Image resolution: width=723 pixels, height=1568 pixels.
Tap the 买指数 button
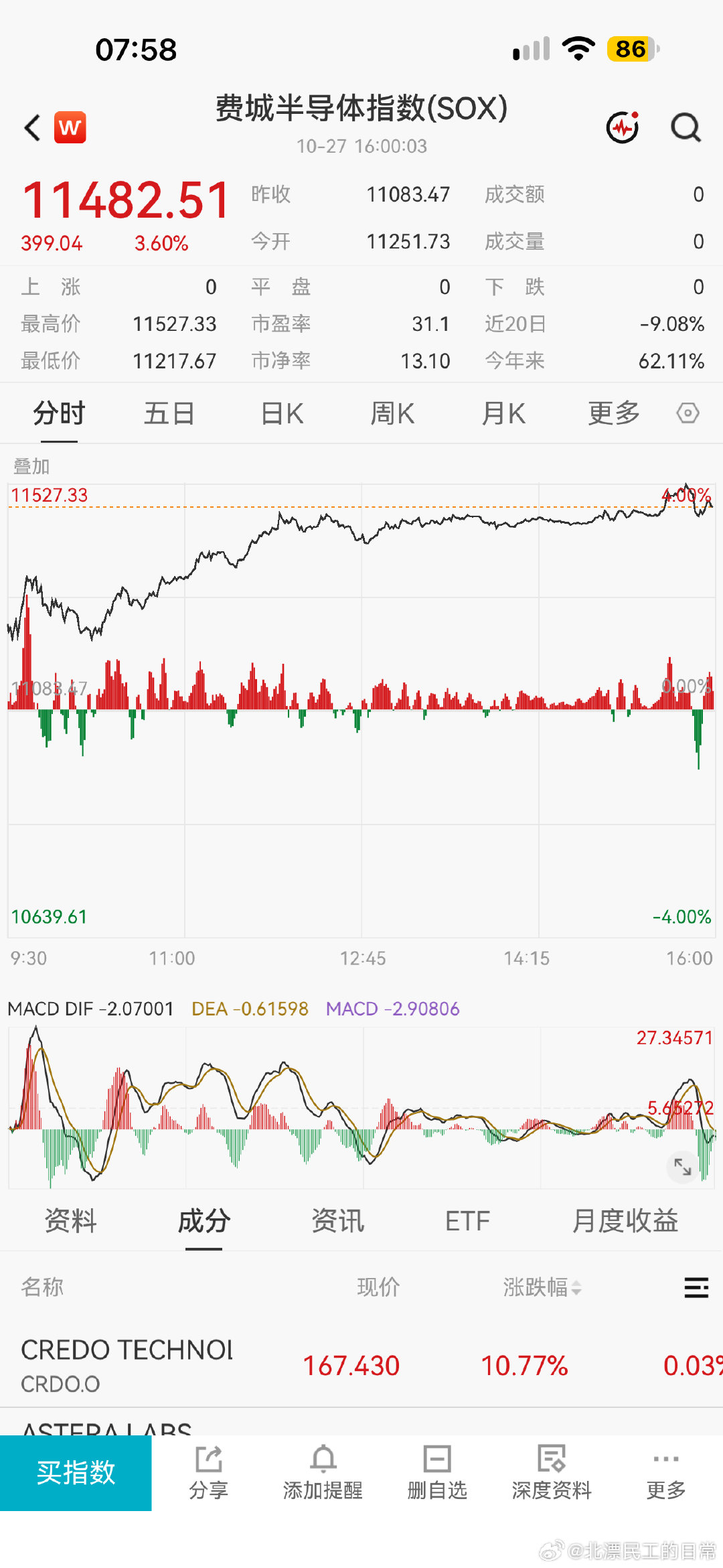pos(76,1473)
